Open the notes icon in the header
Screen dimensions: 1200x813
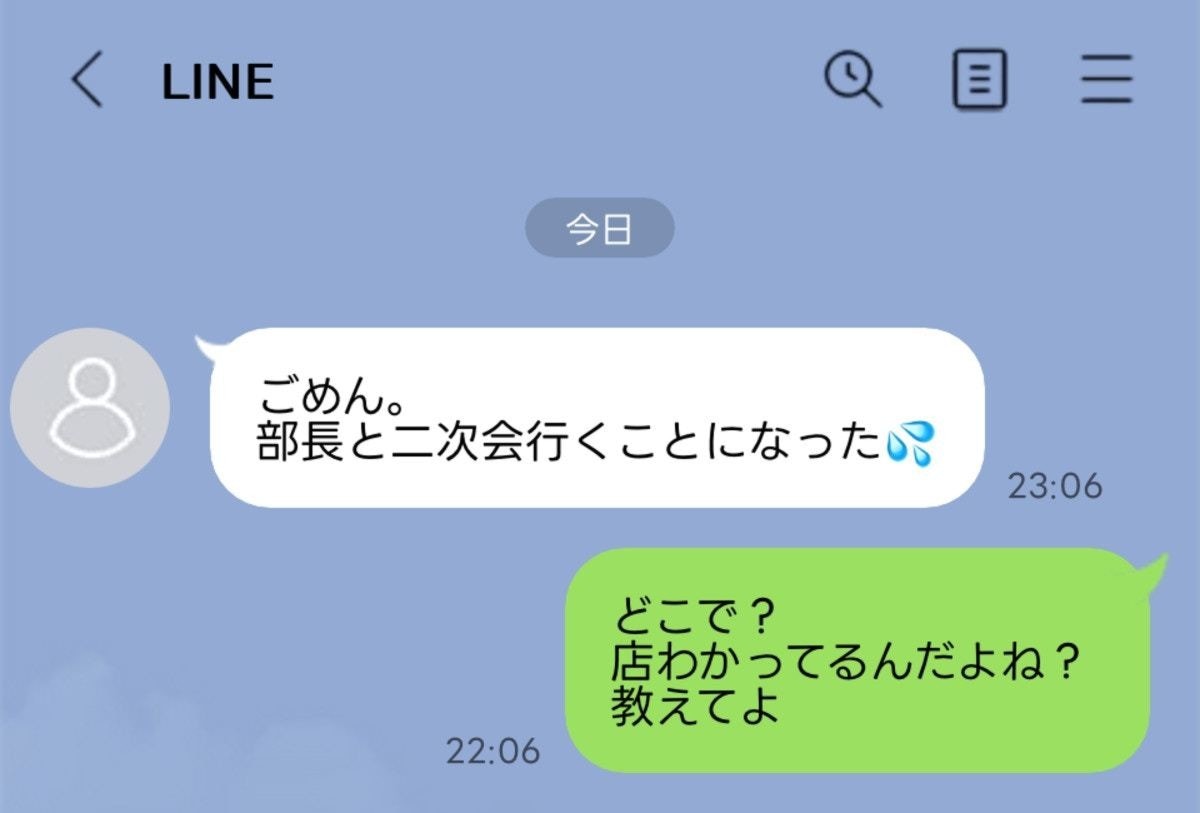979,80
